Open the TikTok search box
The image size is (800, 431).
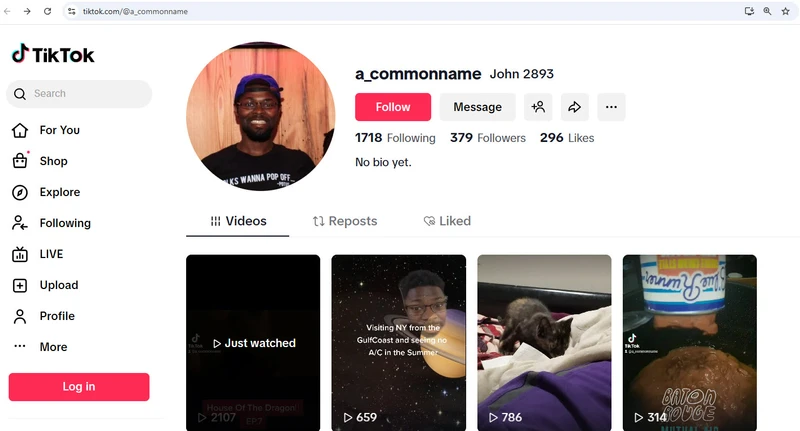point(80,94)
